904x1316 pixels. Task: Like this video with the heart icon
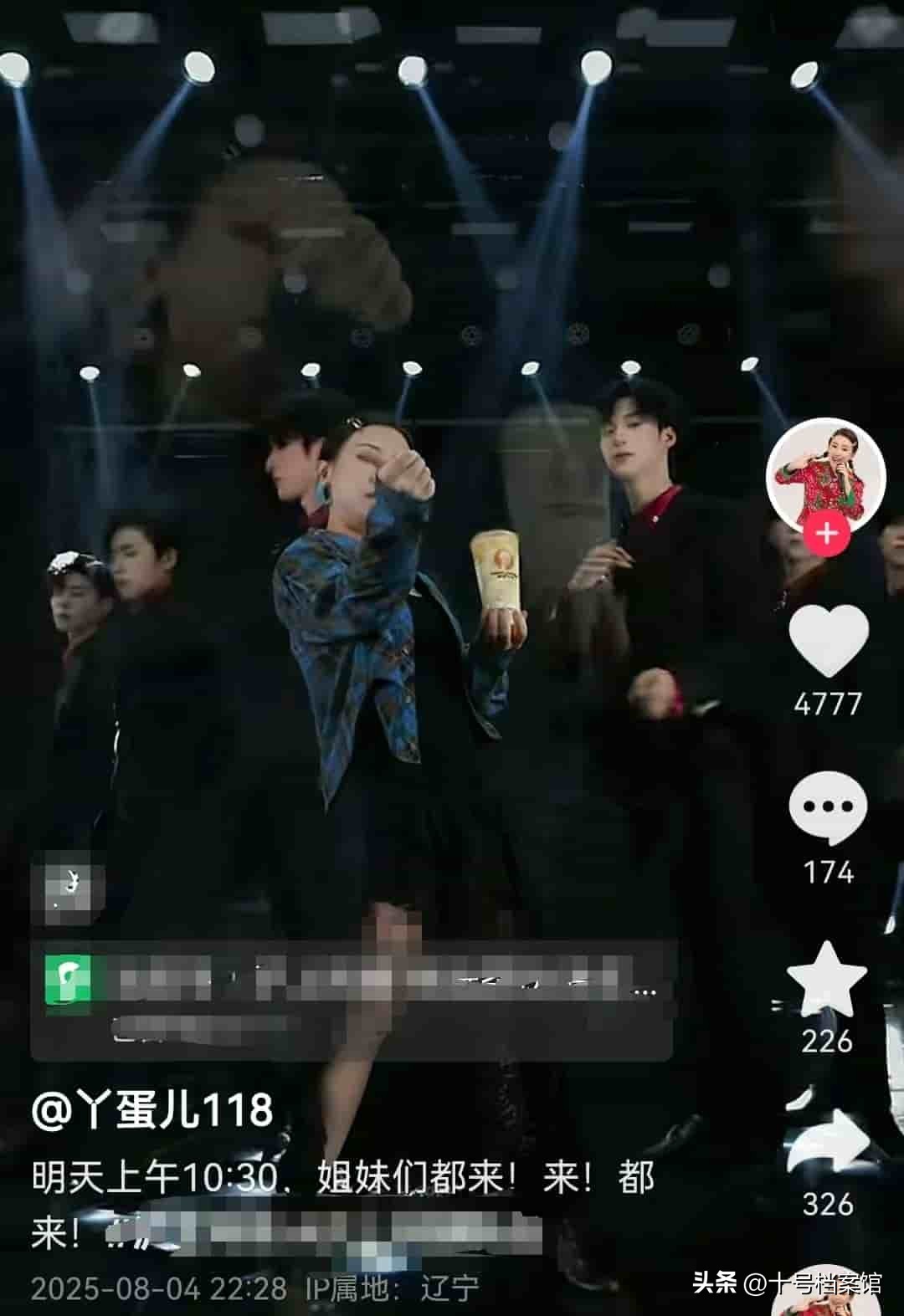[x=828, y=641]
